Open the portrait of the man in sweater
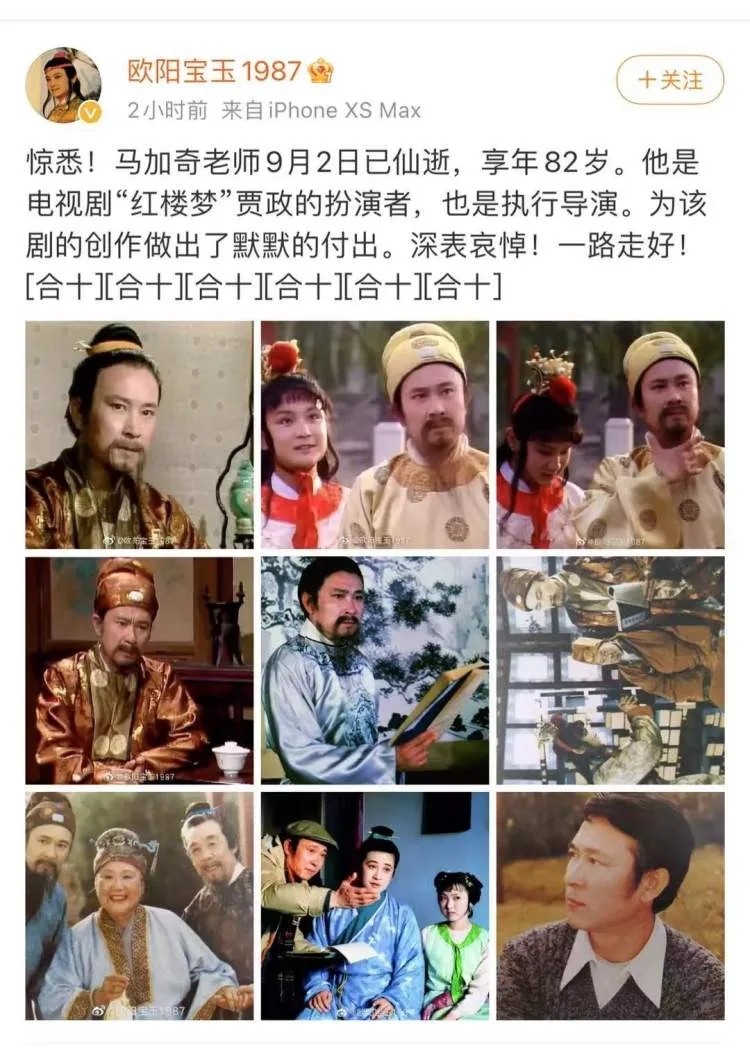This screenshot has height=1051, width=750. [x=610, y=906]
